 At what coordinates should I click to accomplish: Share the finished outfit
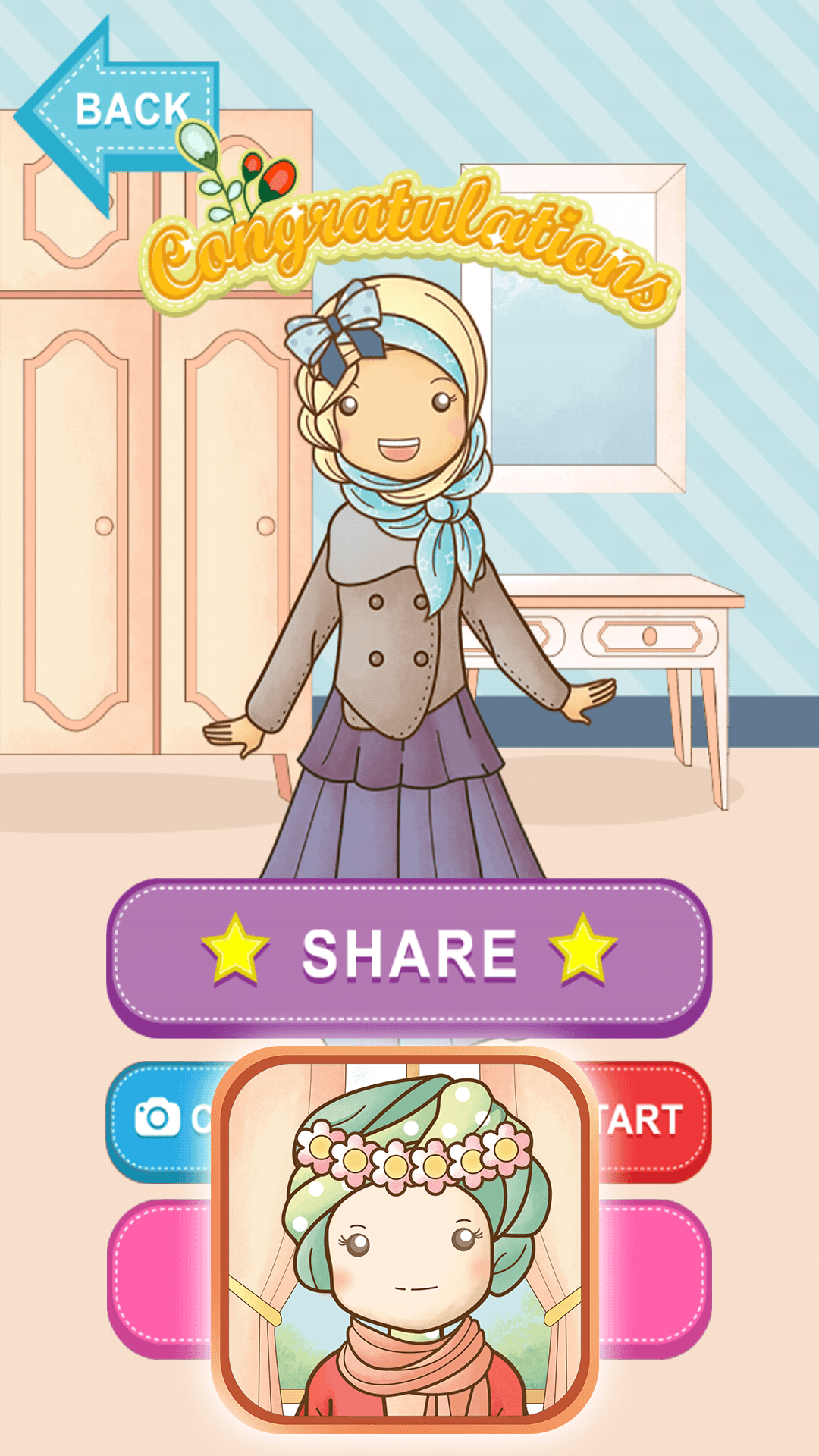(x=409, y=955)
